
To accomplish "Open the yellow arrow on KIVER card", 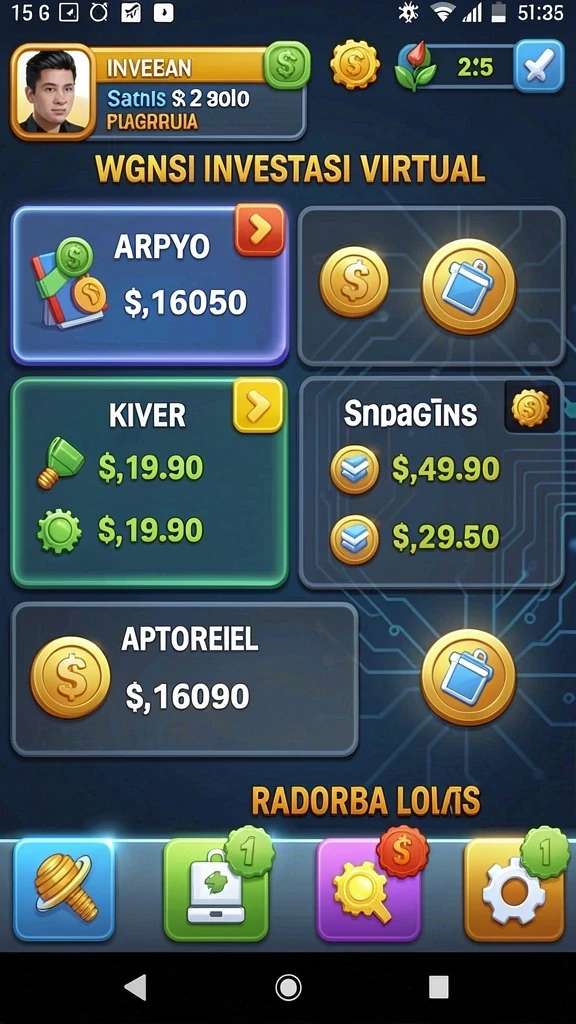I will [259, 406].
